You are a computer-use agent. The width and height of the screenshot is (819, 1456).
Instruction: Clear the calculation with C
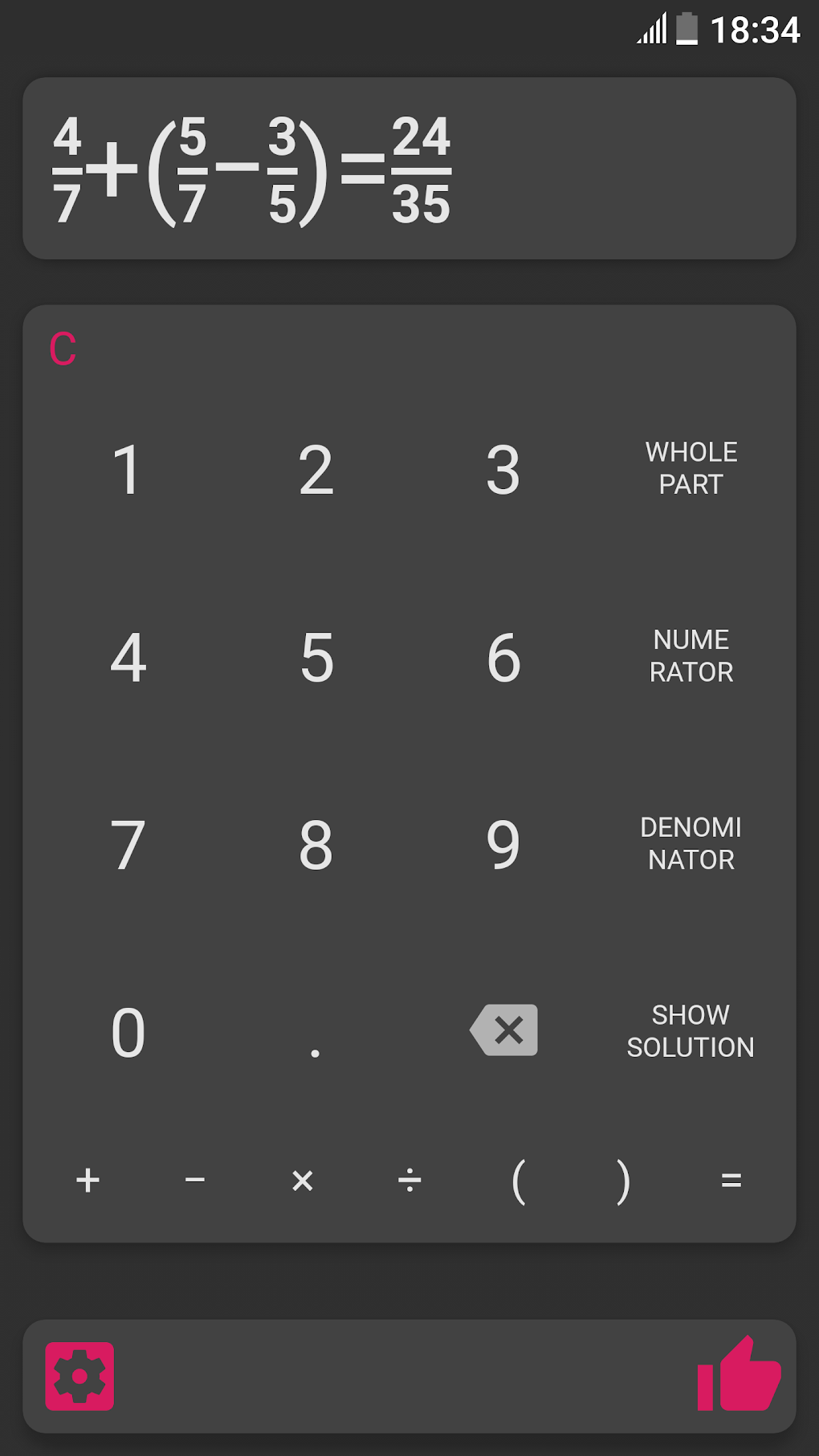tap(63, 348)
